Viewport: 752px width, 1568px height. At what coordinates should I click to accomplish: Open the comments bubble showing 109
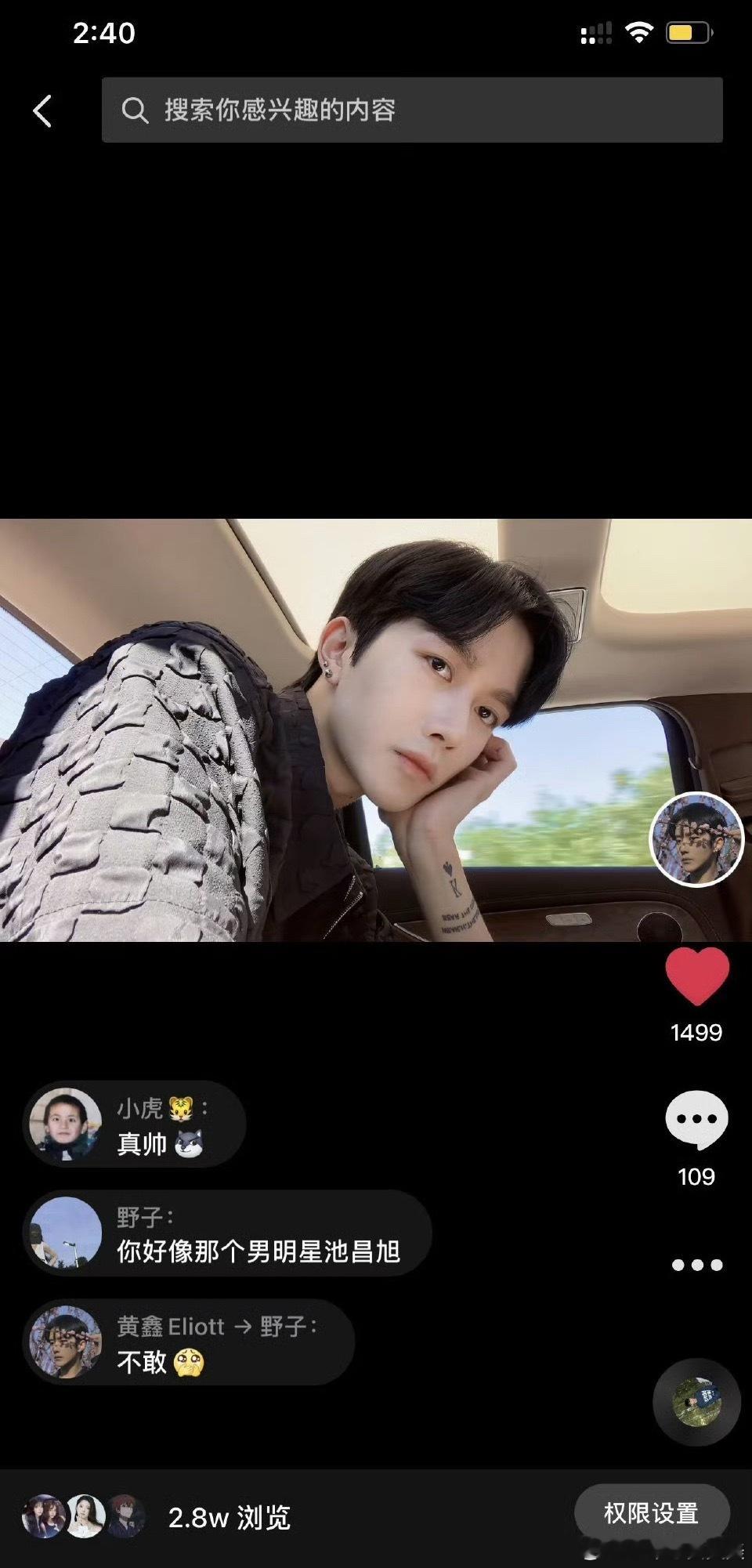[696, 1121]
